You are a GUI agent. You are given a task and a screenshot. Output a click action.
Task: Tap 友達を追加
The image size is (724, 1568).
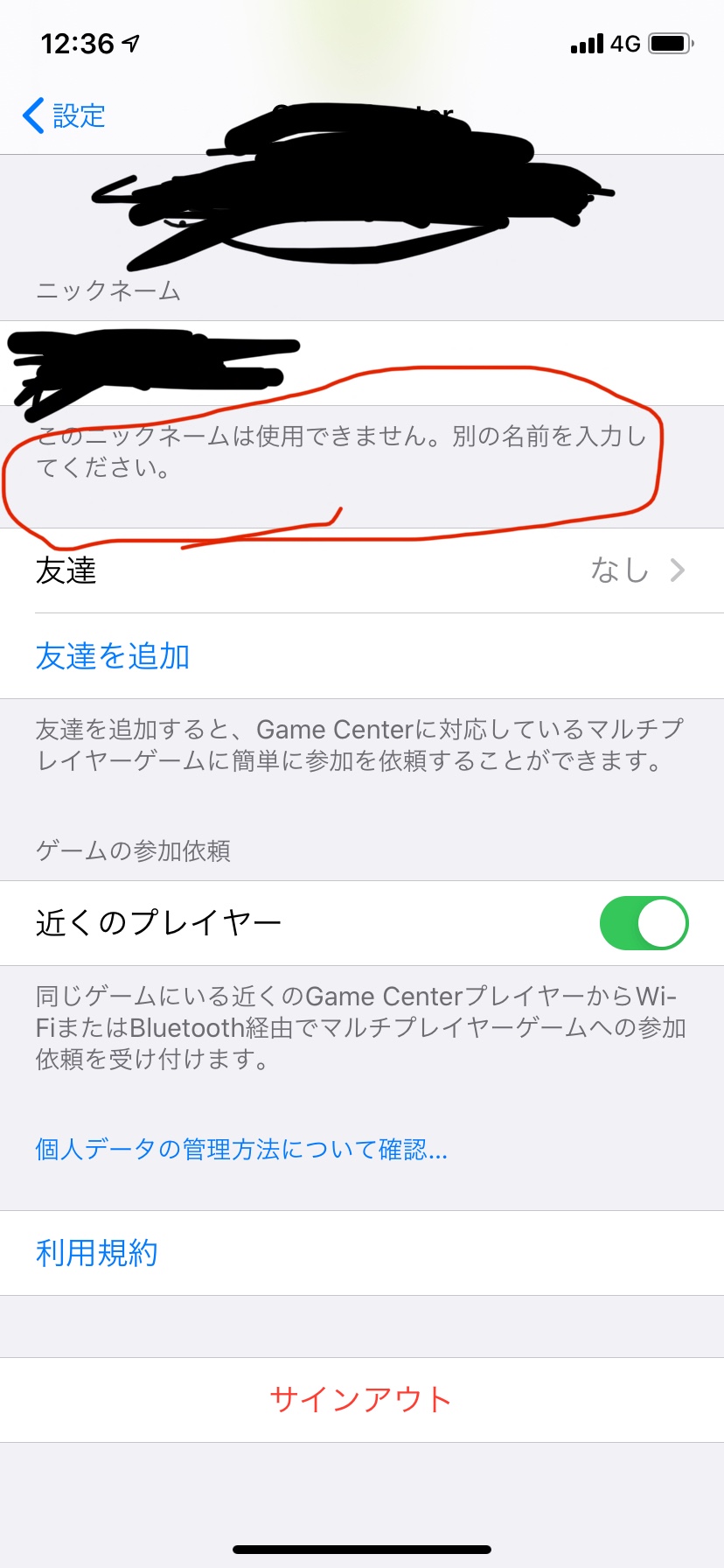113,656
